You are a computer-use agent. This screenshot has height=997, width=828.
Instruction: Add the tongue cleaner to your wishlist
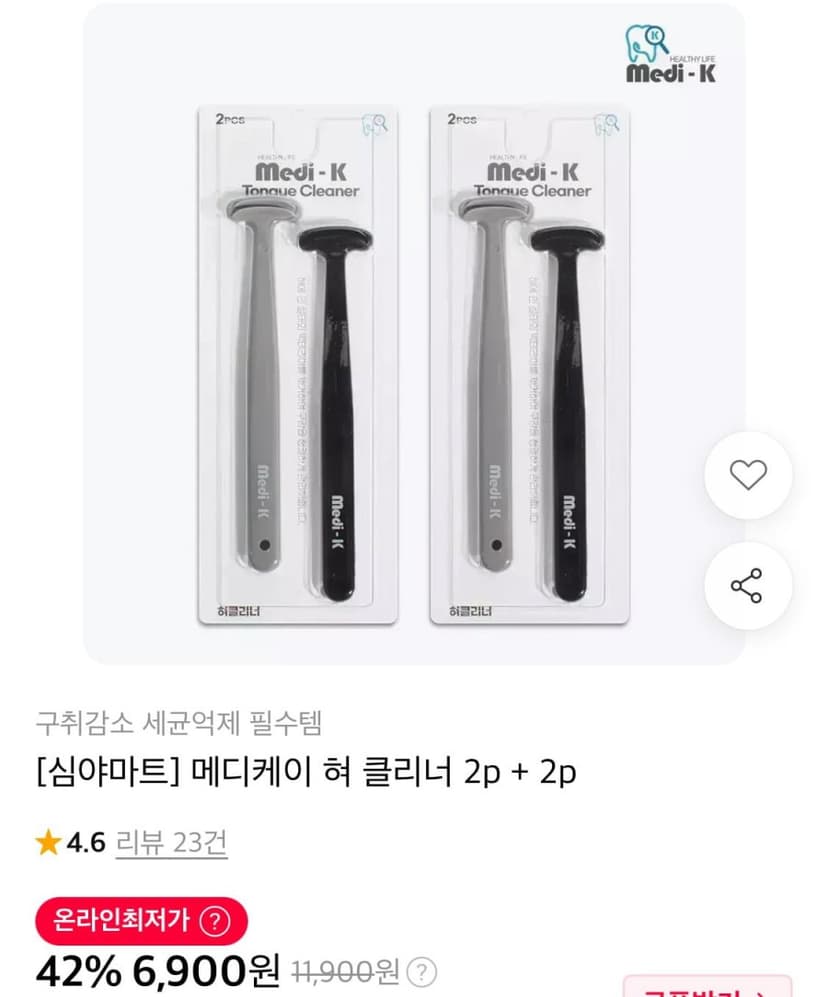pos(748,474)
